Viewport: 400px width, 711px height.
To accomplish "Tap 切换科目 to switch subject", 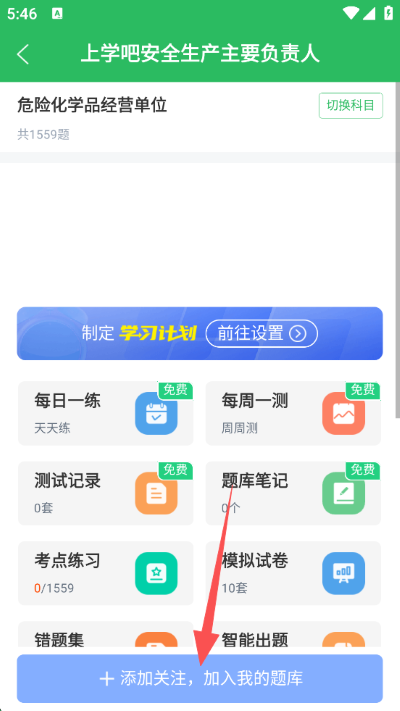I will 351,106.
